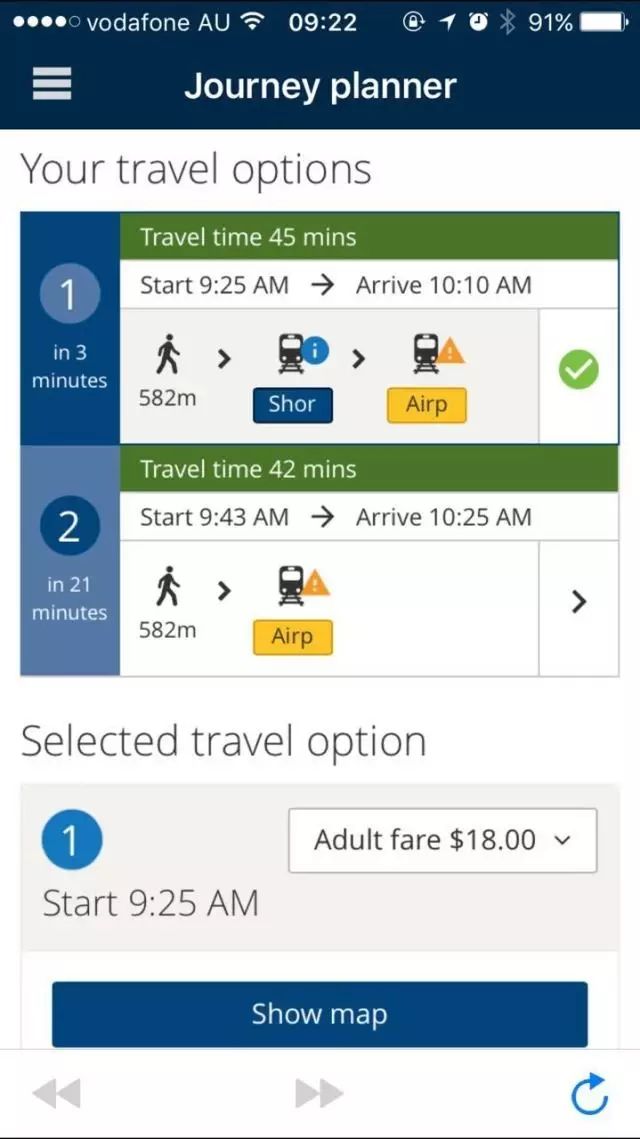640x1139 pixels.
Task: Open travel option 2 starting 9:43 AM
Action: coord(320,561)
